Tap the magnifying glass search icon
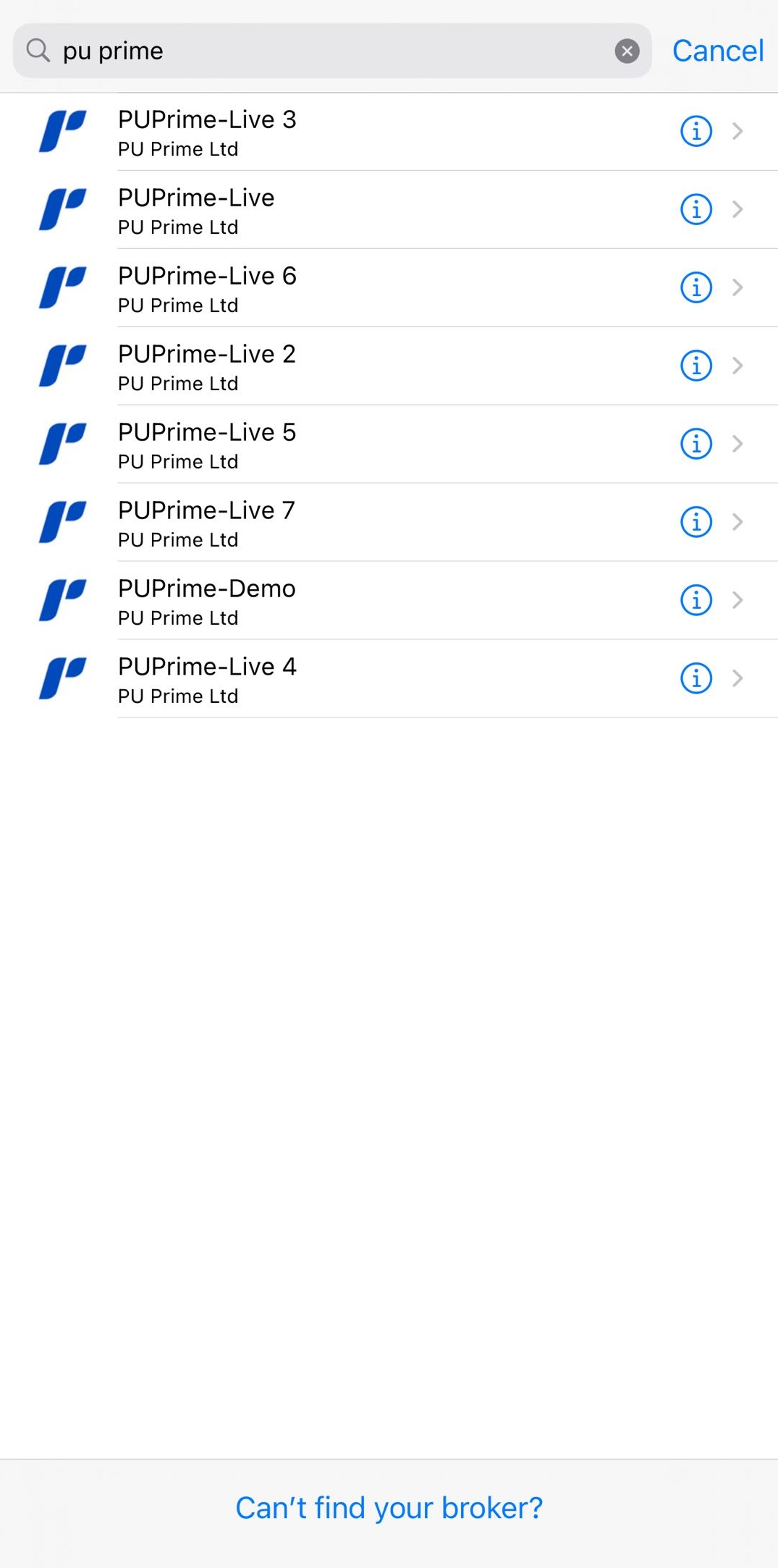The height and width of the screenshot is (1568, 778). pyautogui.click(x=38, y=51)
